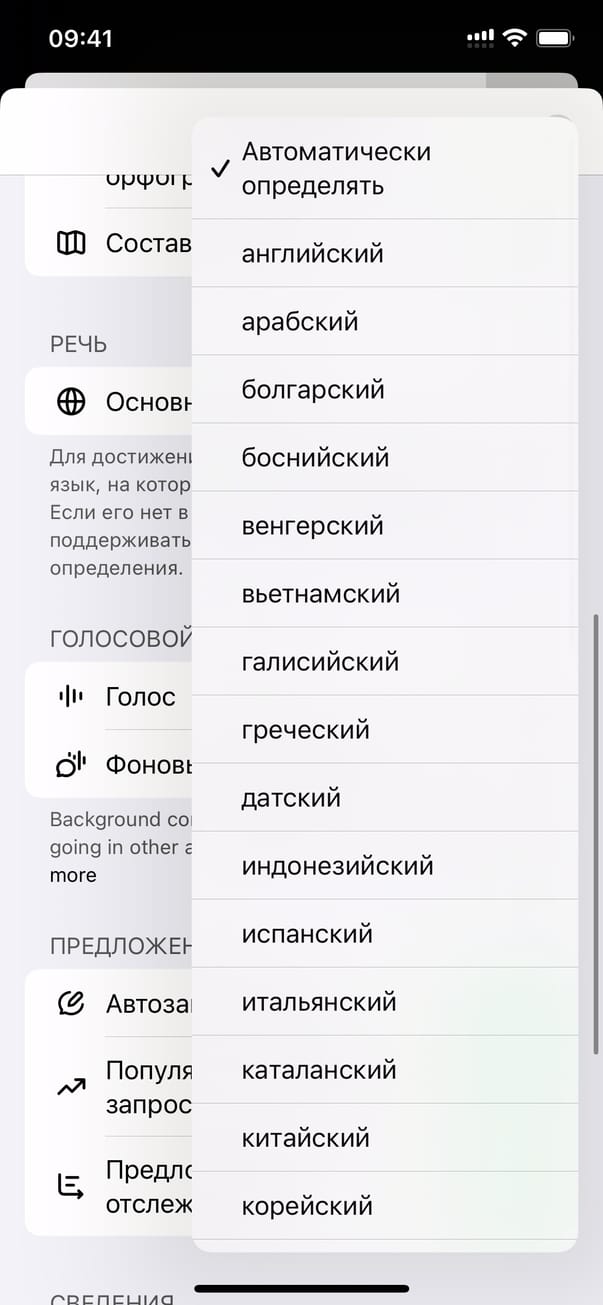Choose каталанский language entry

pos(384,1070)
